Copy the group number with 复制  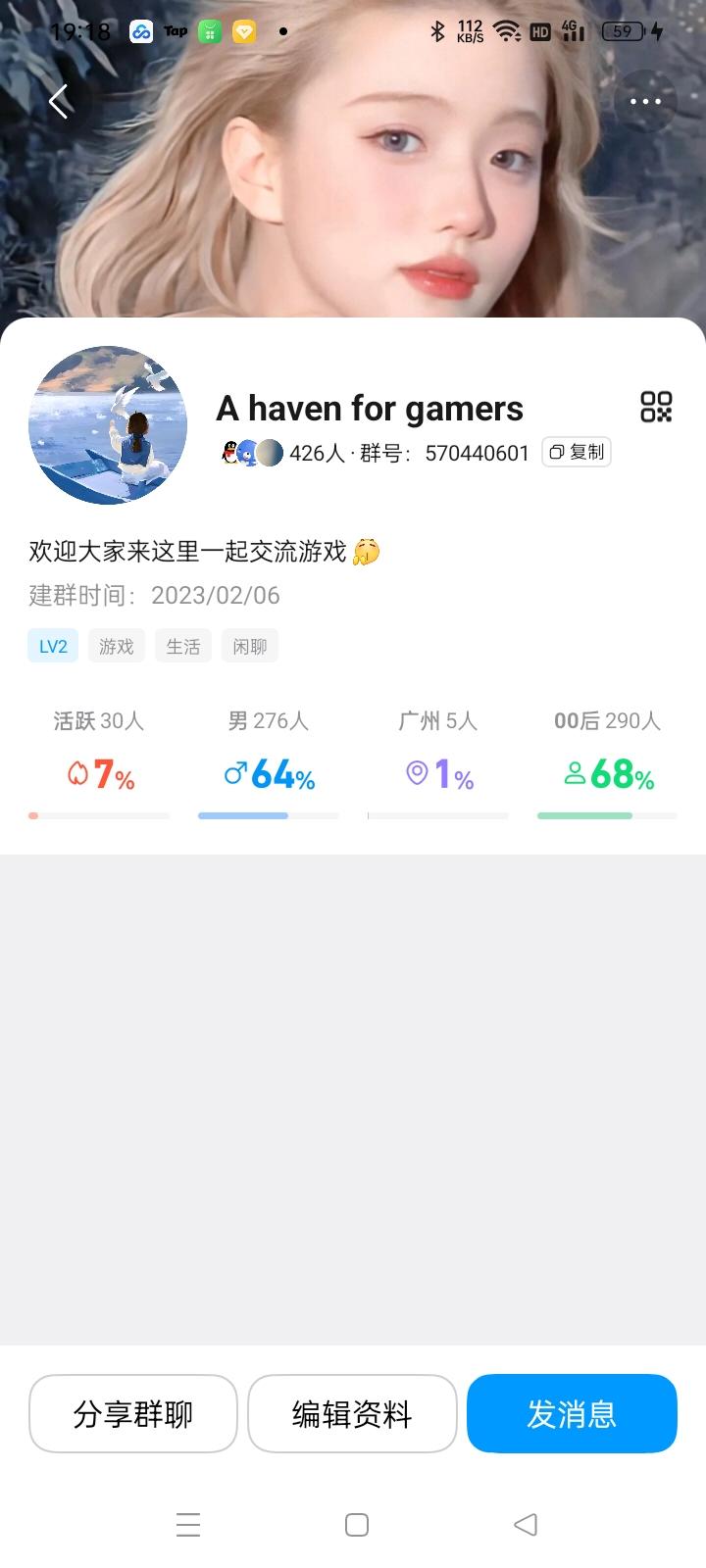pyautogui.click(x=577, y=452)
